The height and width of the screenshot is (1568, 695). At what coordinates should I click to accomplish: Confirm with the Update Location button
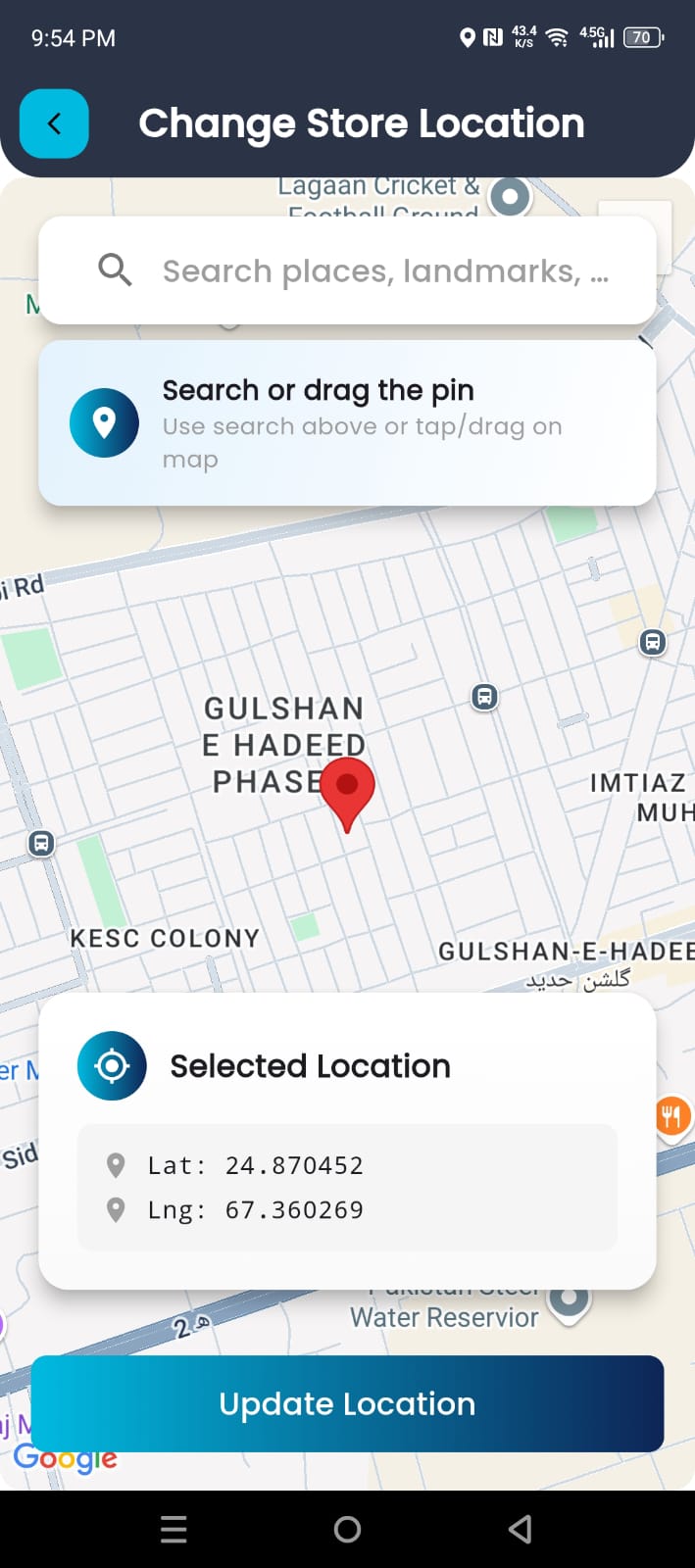click(x=347, y=1403)
